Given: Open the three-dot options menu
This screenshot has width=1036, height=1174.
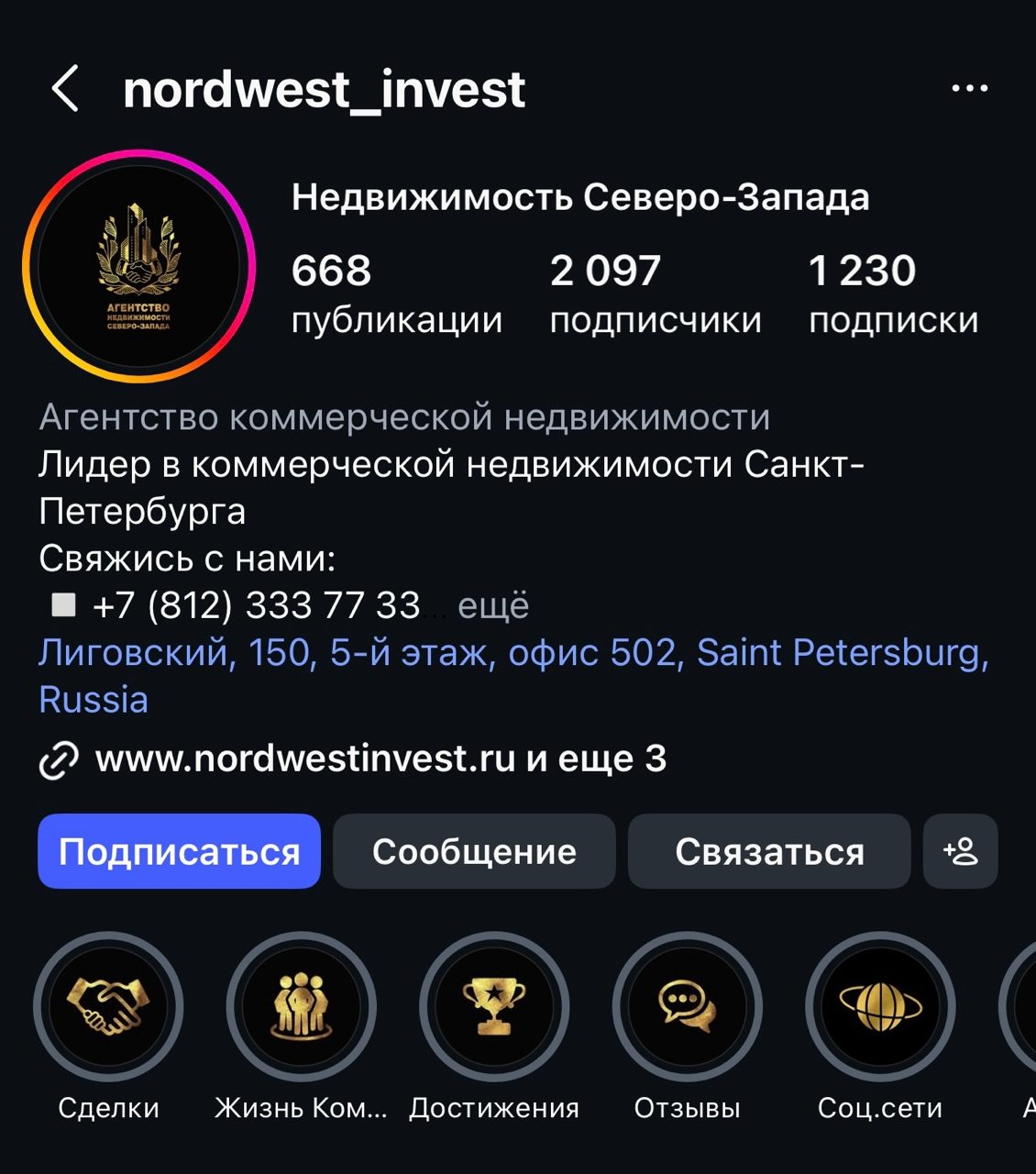Looking at the screenshot, I should click(x=969, y=89).
